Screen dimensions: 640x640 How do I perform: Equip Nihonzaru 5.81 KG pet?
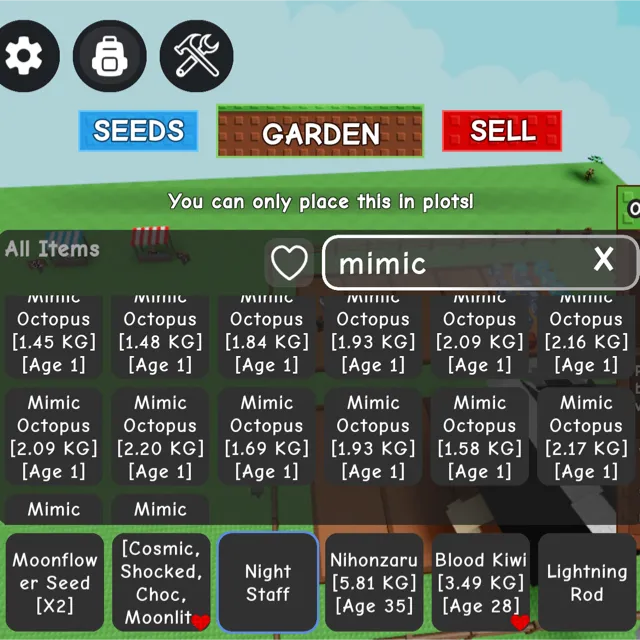(374, 583)
